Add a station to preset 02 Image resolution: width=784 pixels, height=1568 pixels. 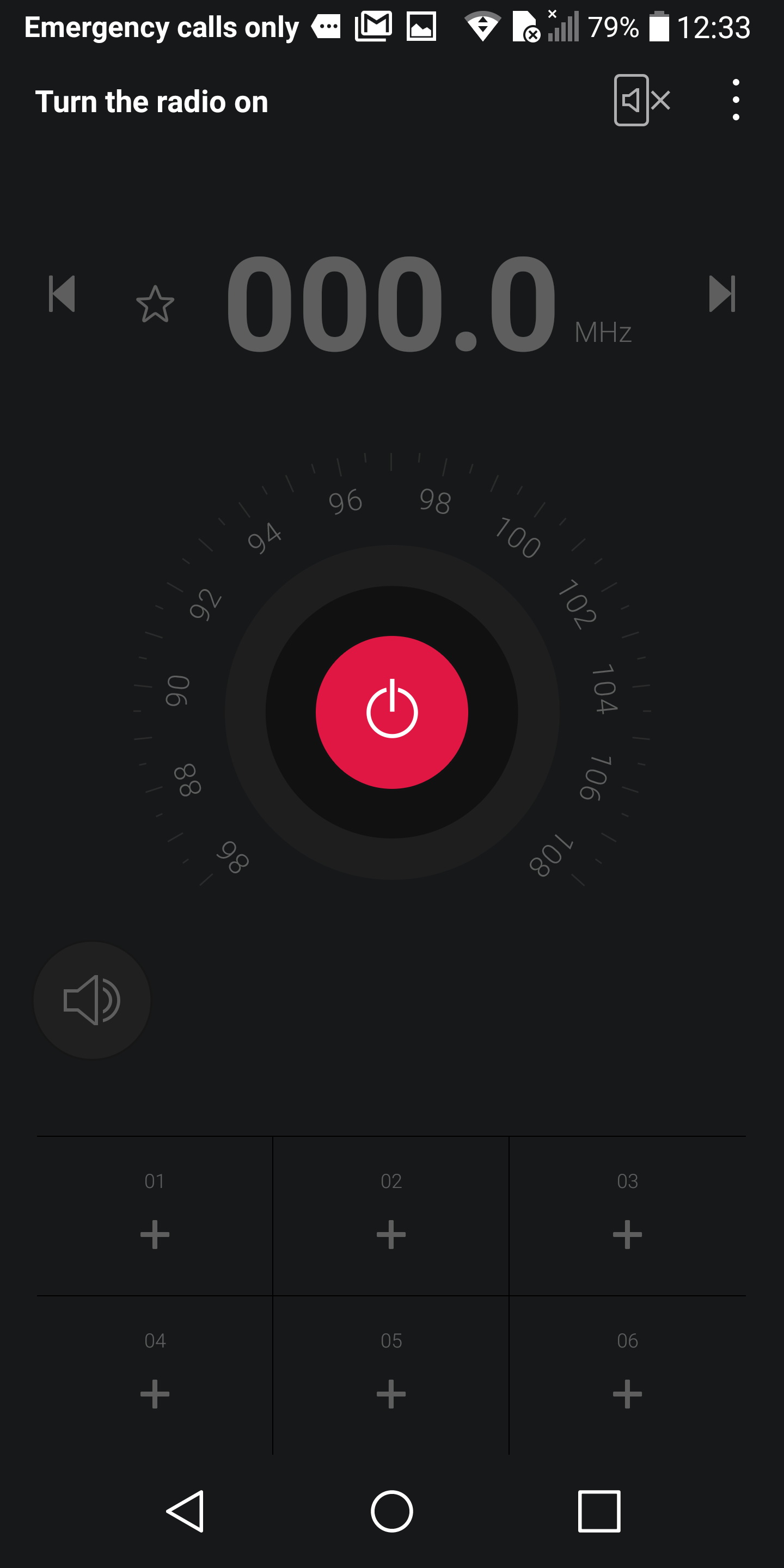(x=391, y=1216)
